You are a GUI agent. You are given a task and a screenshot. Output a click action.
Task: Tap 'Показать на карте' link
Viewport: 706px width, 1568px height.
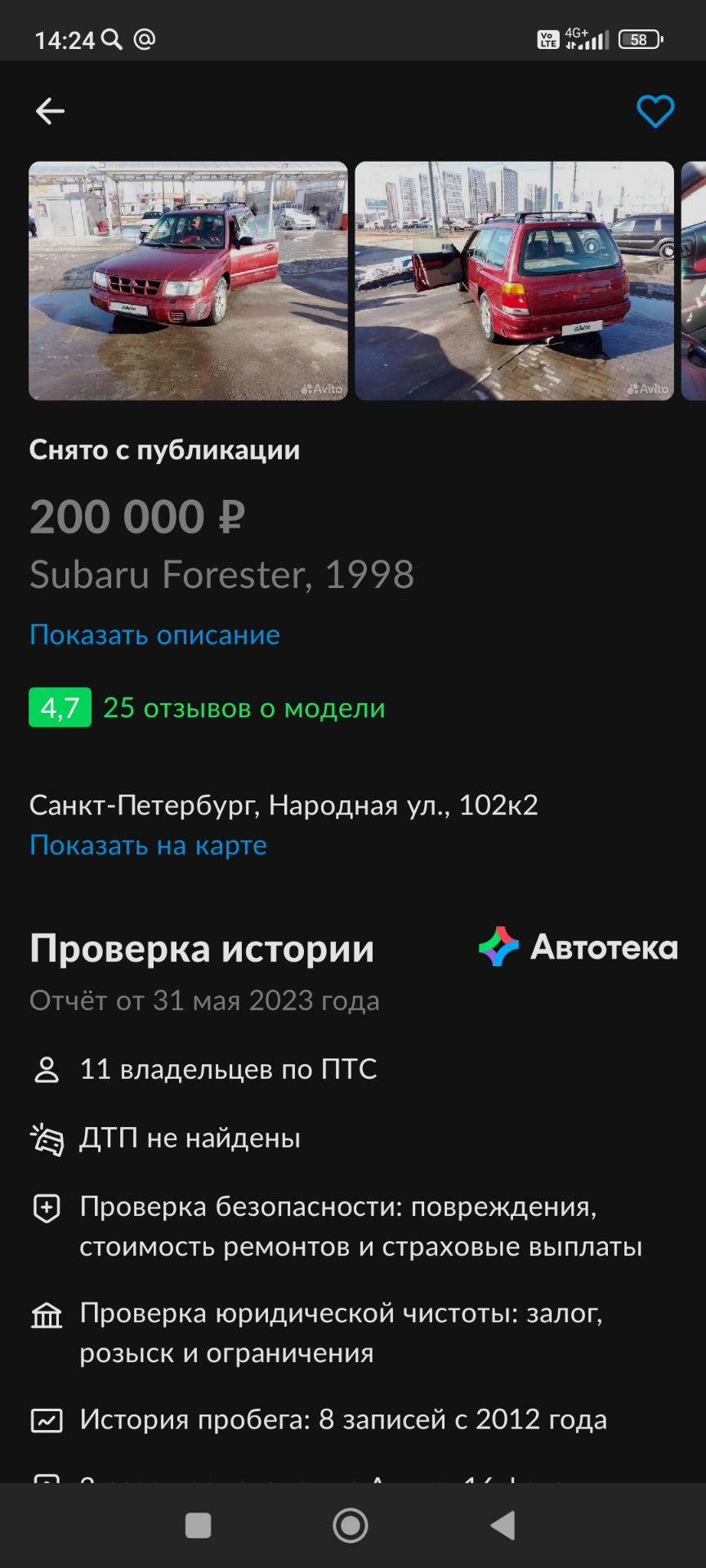coord(148,845)
